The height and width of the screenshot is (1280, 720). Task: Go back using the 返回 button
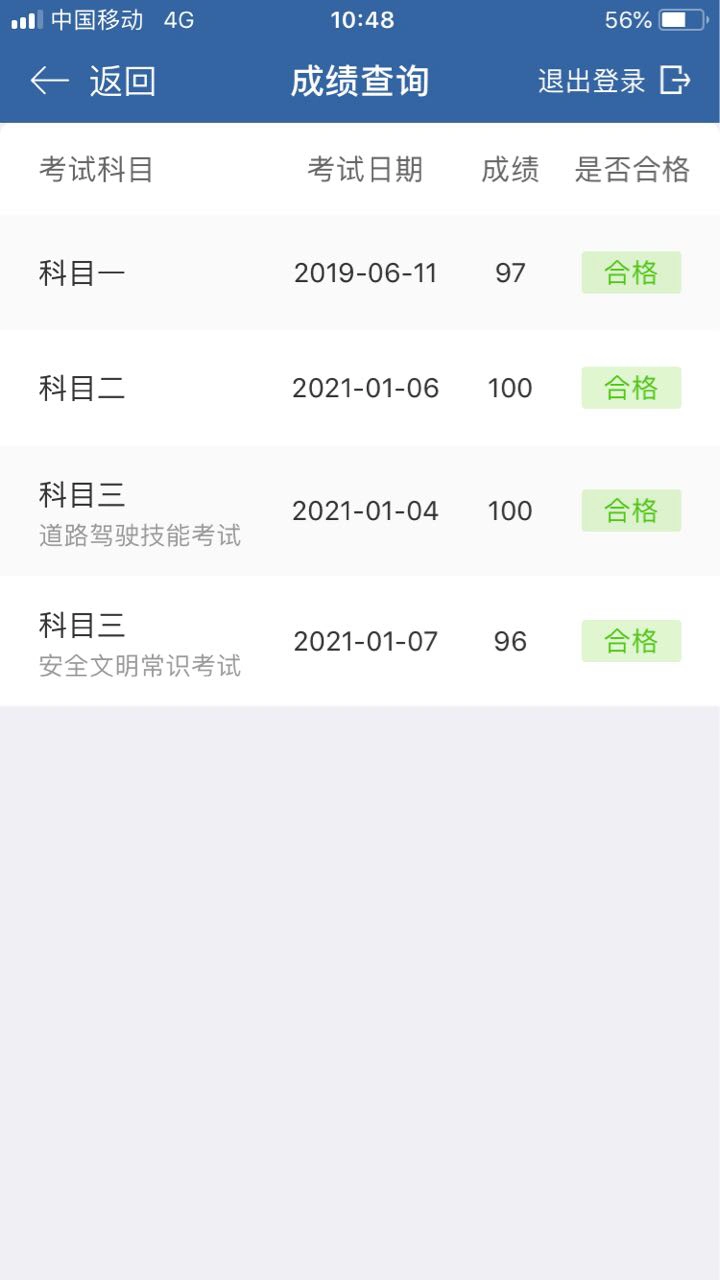(x=93, y=81)
